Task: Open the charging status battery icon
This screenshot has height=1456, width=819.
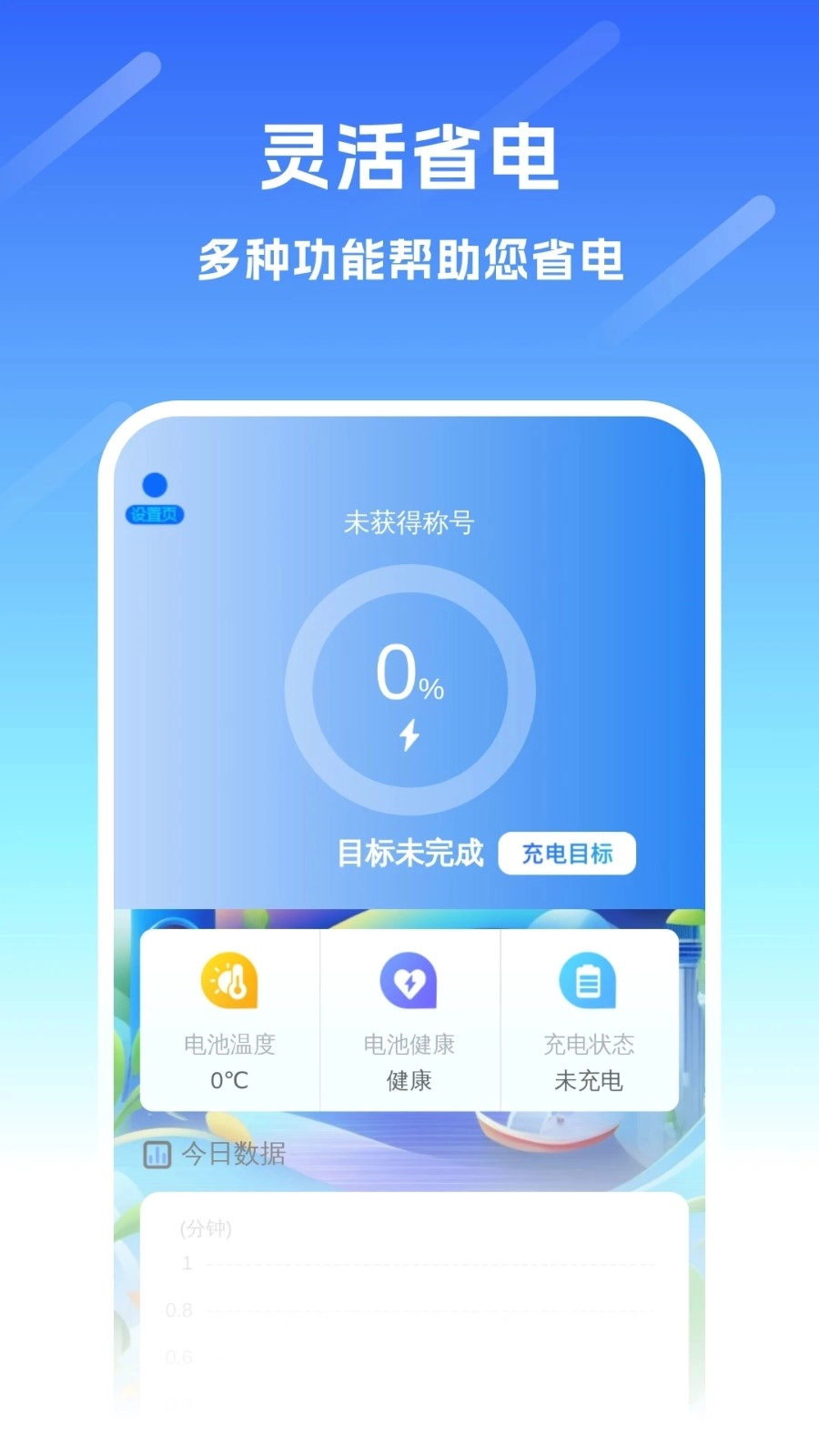Action: [590, 980]
